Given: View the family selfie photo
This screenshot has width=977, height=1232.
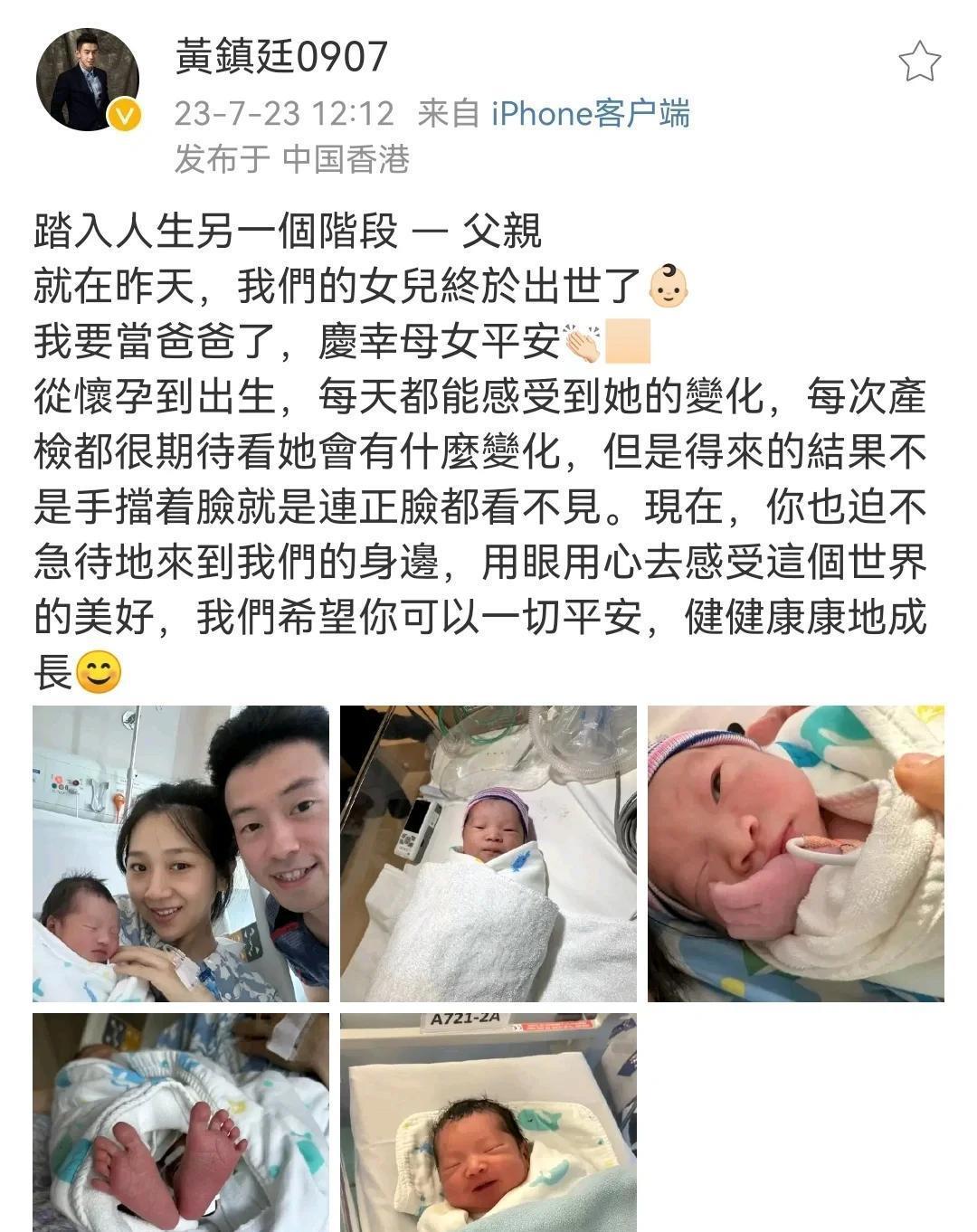Looking at the screenshot, I should [x=181, y=853].
